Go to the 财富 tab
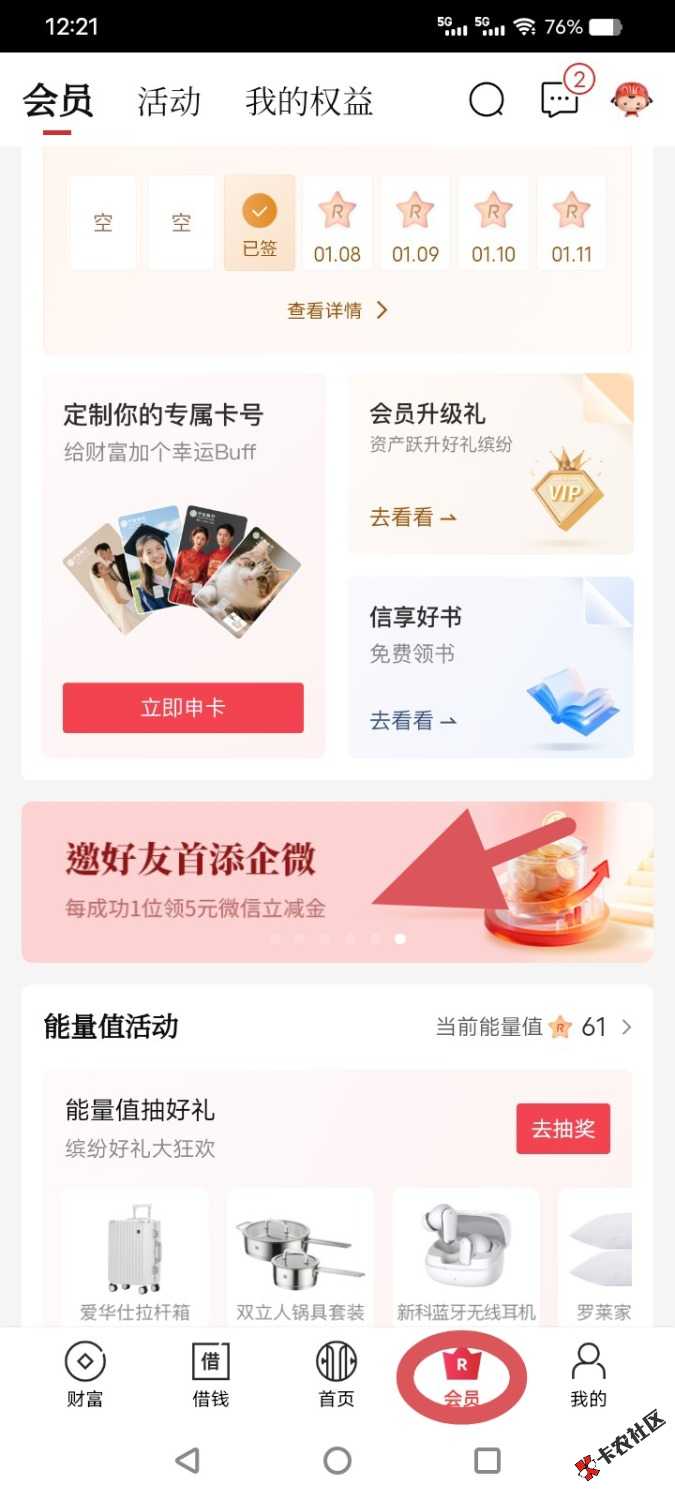Screen dimensions: 675x1500 [85, 1375]
